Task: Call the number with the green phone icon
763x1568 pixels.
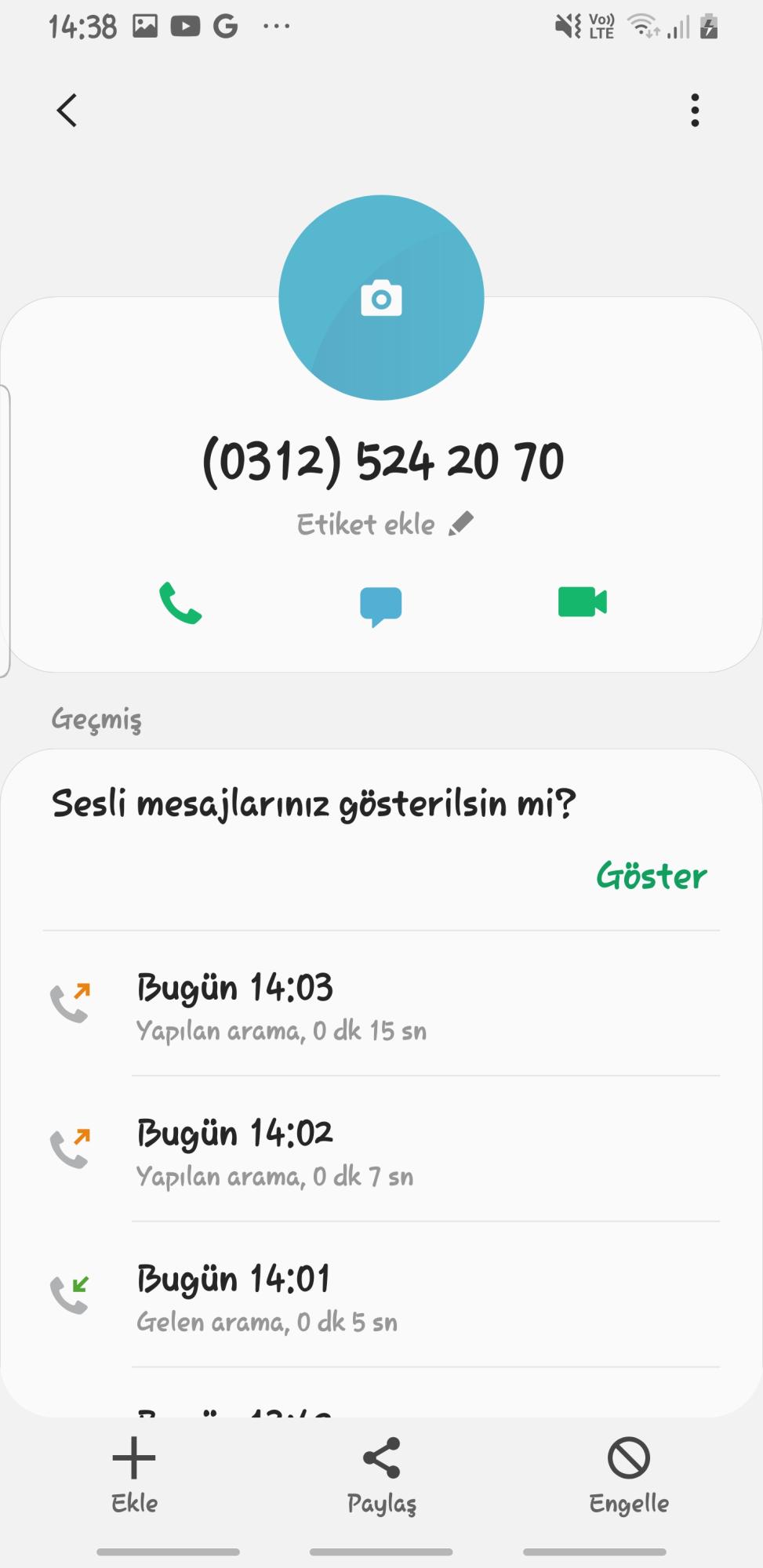Action: point(180,602)
